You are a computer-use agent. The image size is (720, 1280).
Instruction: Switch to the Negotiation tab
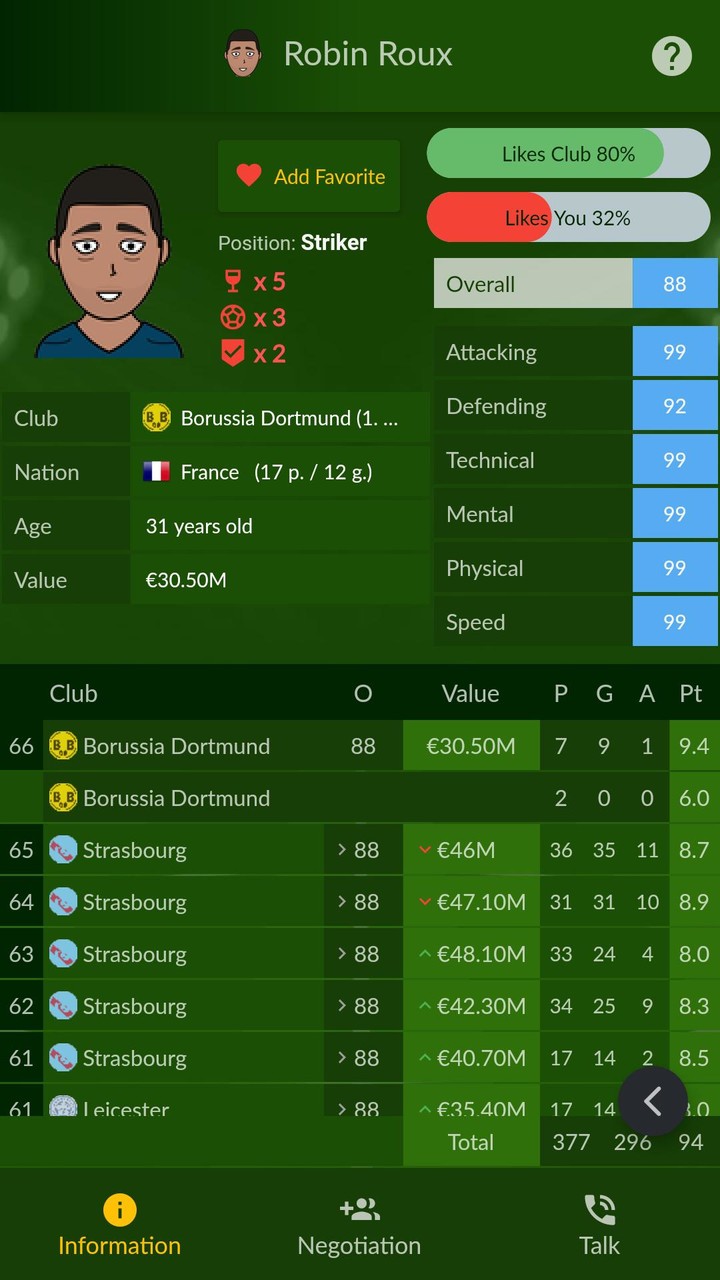359,1222
